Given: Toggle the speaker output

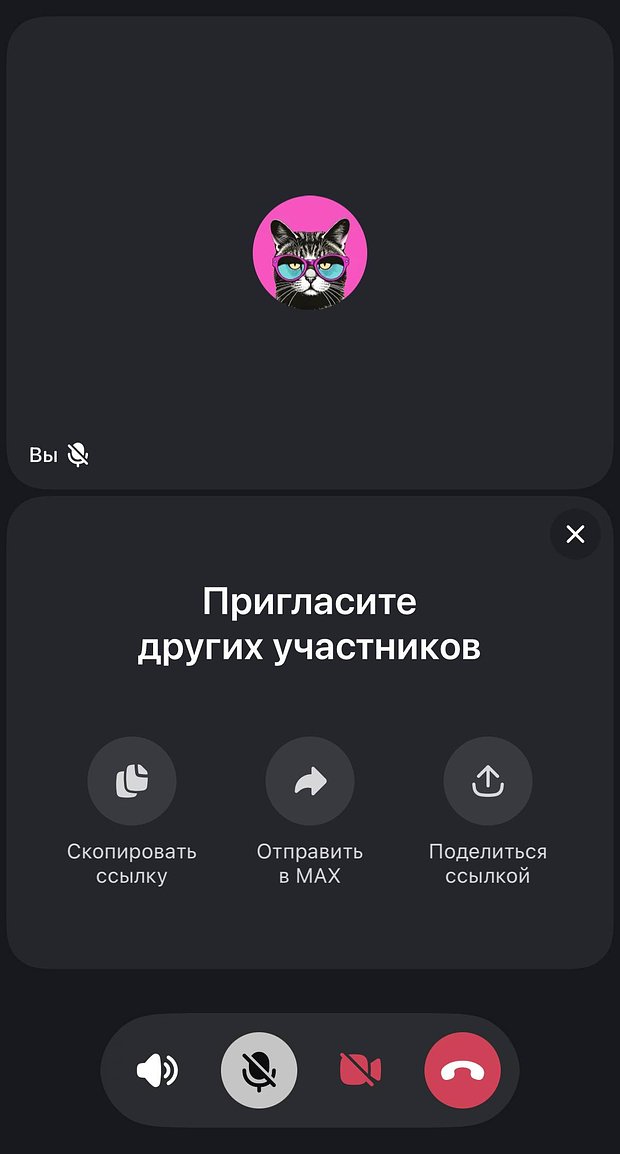Looking at the screenshot, I should (x=157, y=1070).
